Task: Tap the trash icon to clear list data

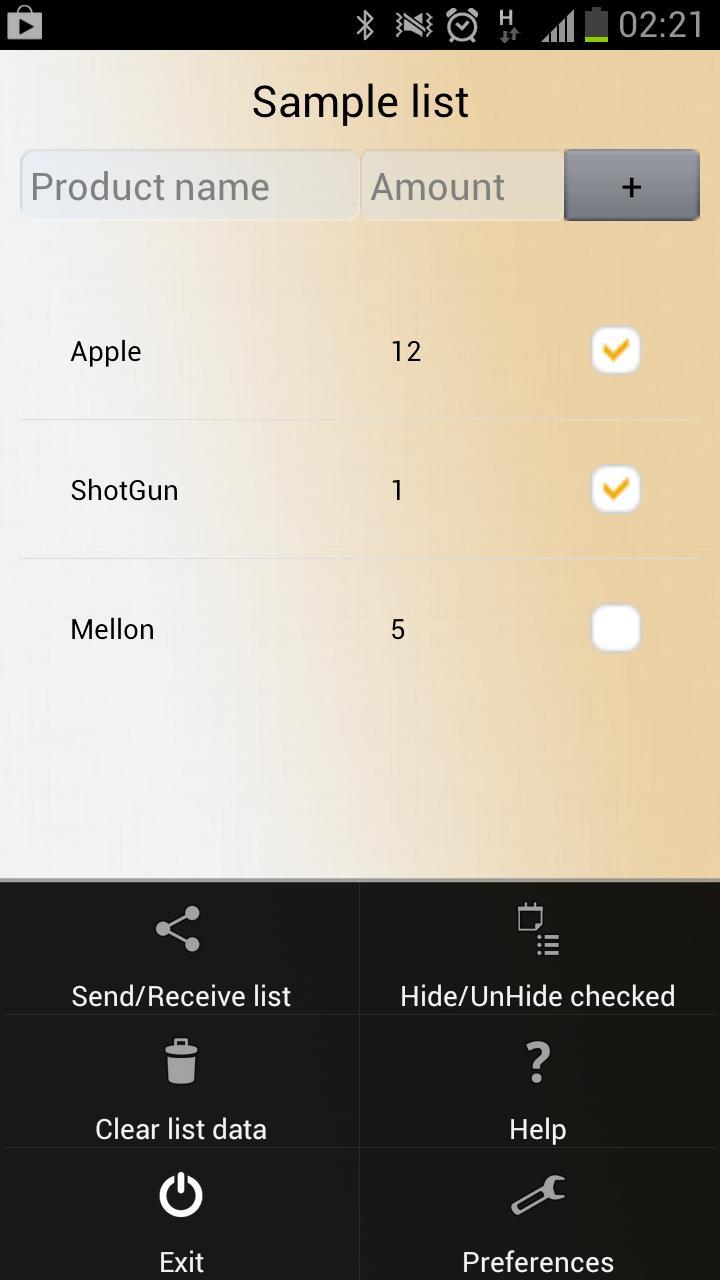Action: pyautogui.click(x=180, y=1062)
